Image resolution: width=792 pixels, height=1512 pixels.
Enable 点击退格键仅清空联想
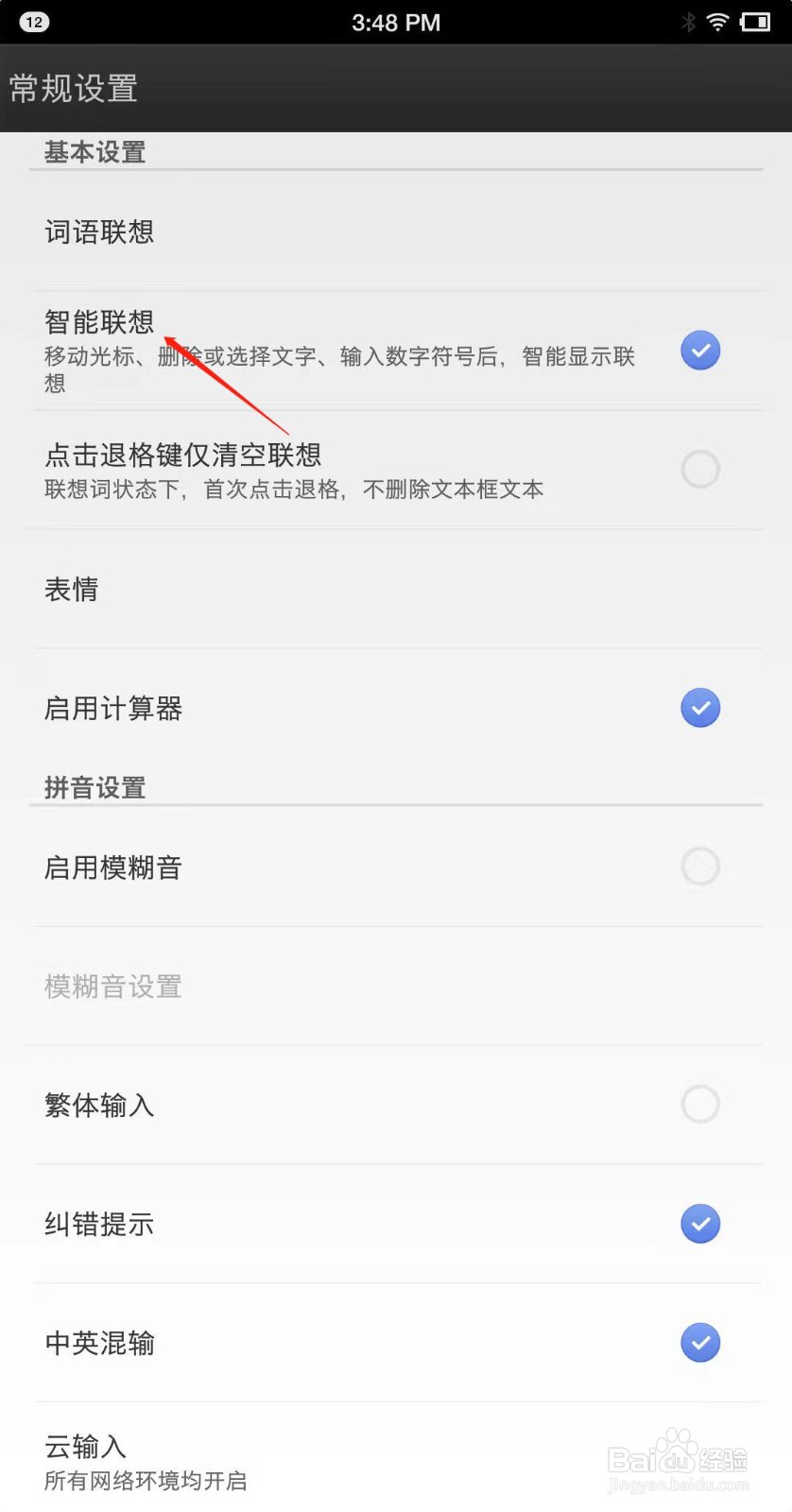click(x=699, y=470)
